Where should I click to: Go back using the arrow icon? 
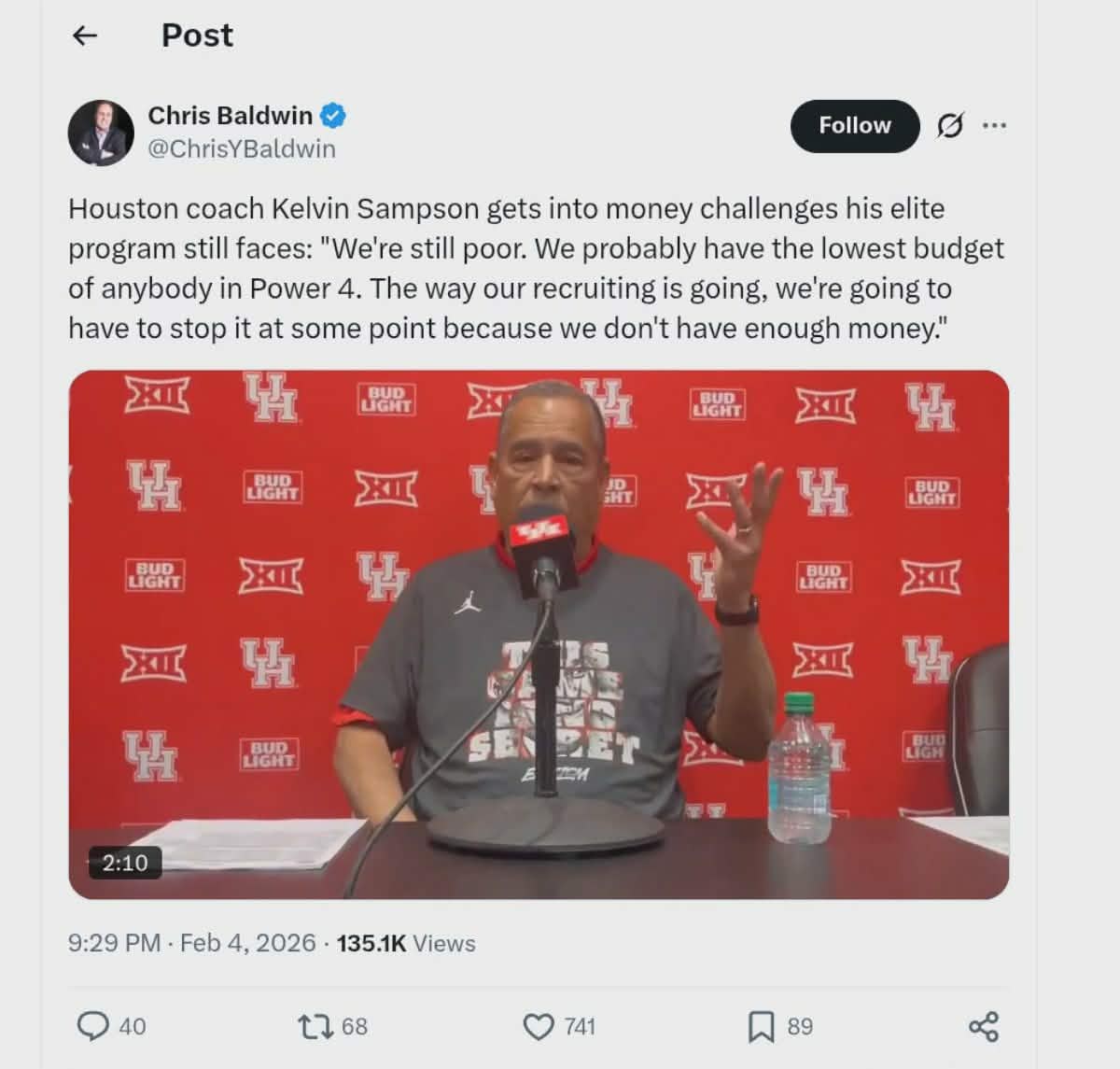(x=85, y=35)
